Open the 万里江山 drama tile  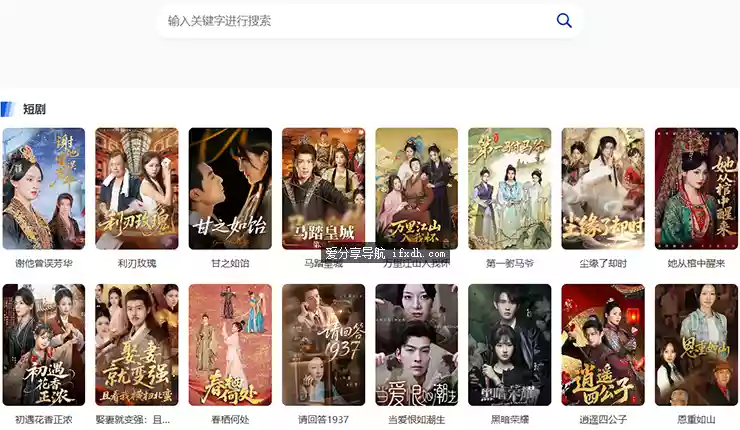[416, 189]
